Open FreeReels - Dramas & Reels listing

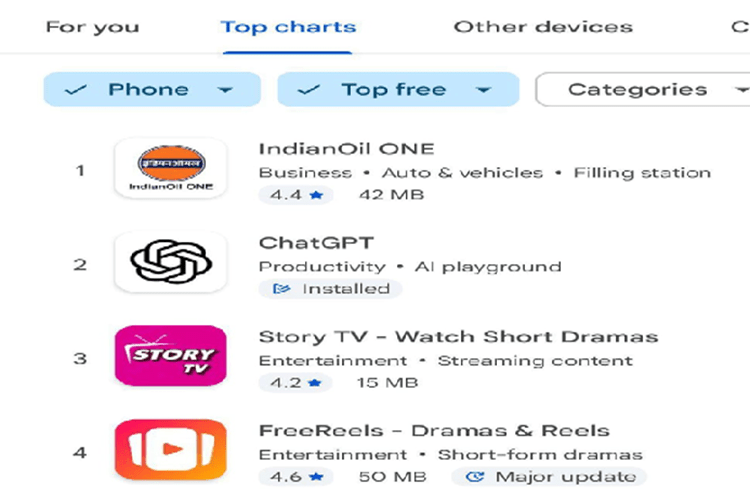pyautogui.click(x=433, y=432)
